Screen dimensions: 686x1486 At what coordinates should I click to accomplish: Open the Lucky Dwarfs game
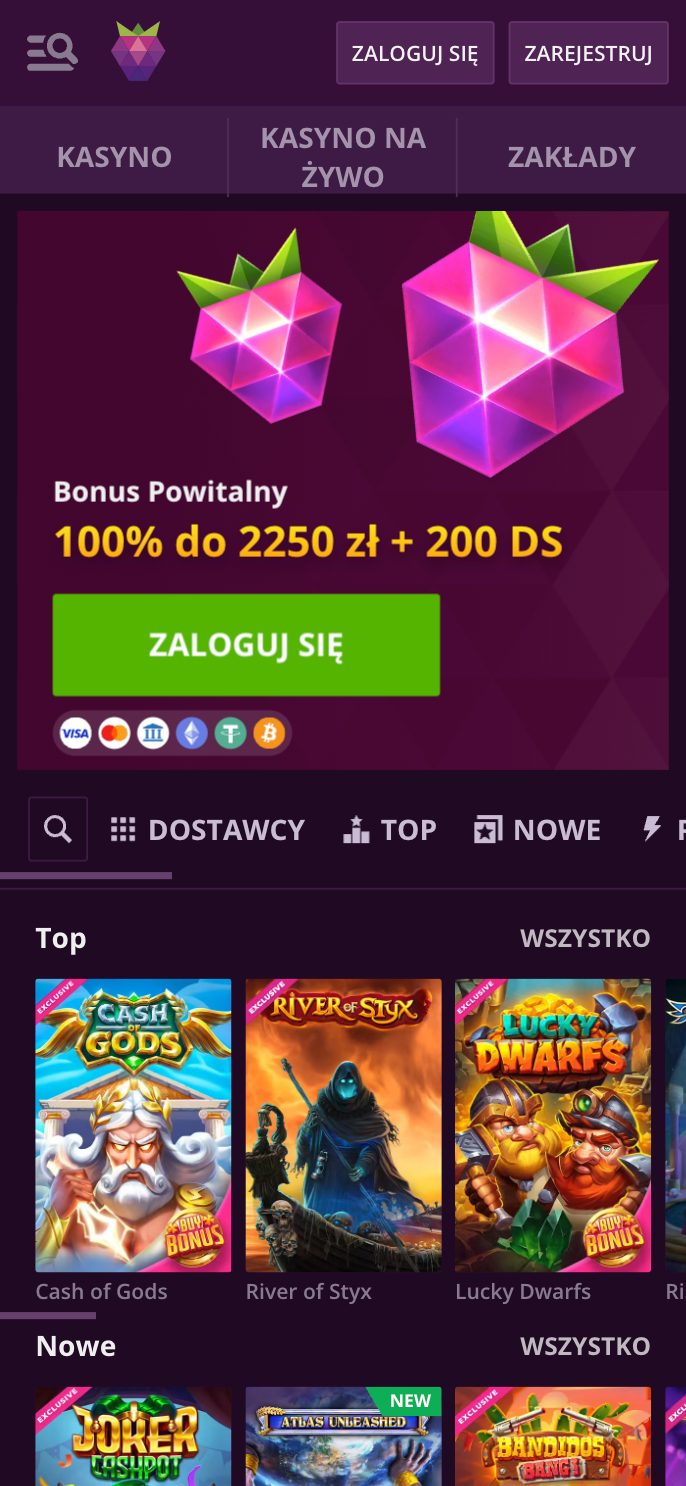click(x=553, y=1125)
